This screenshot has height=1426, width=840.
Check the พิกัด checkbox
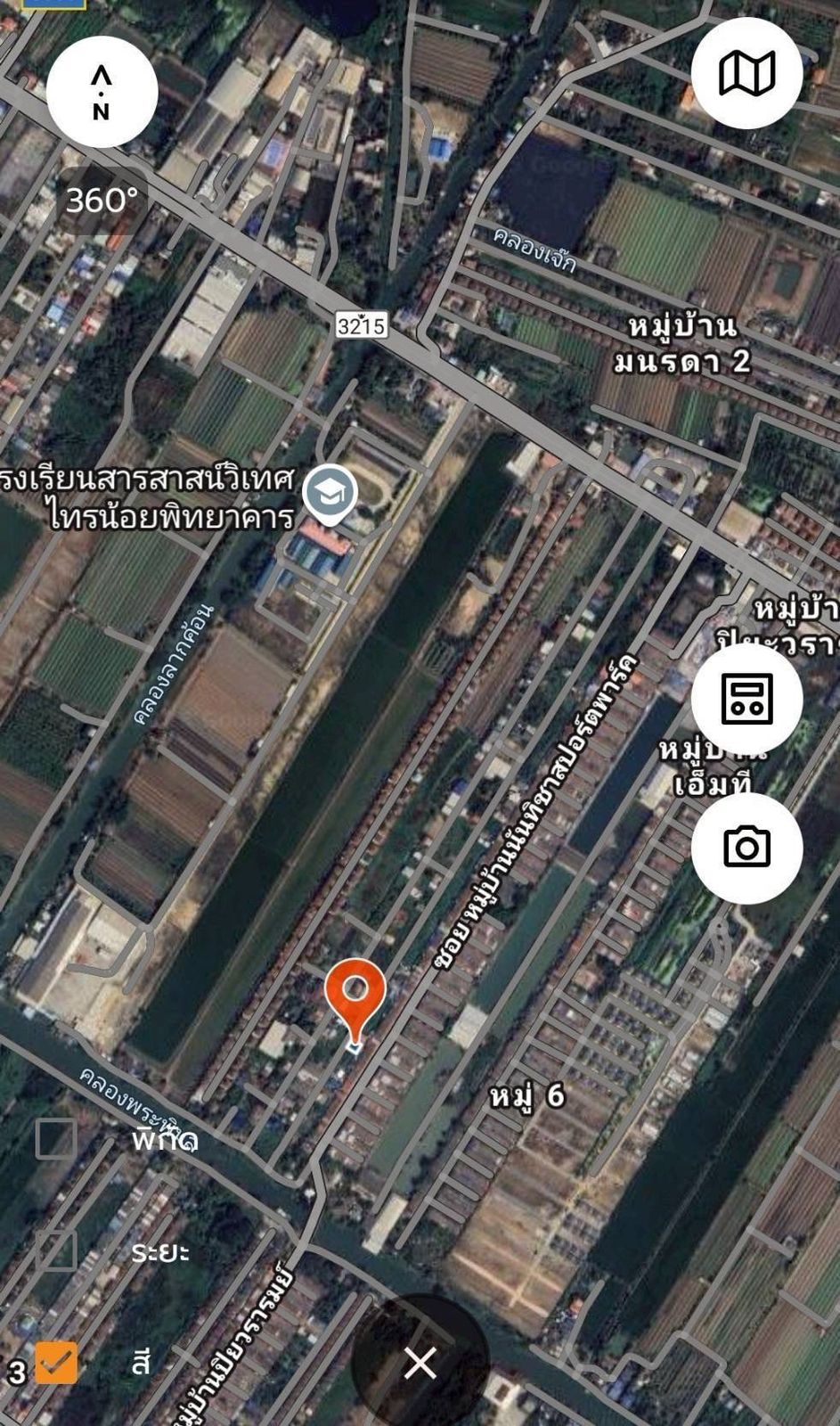pos(56,1138)
